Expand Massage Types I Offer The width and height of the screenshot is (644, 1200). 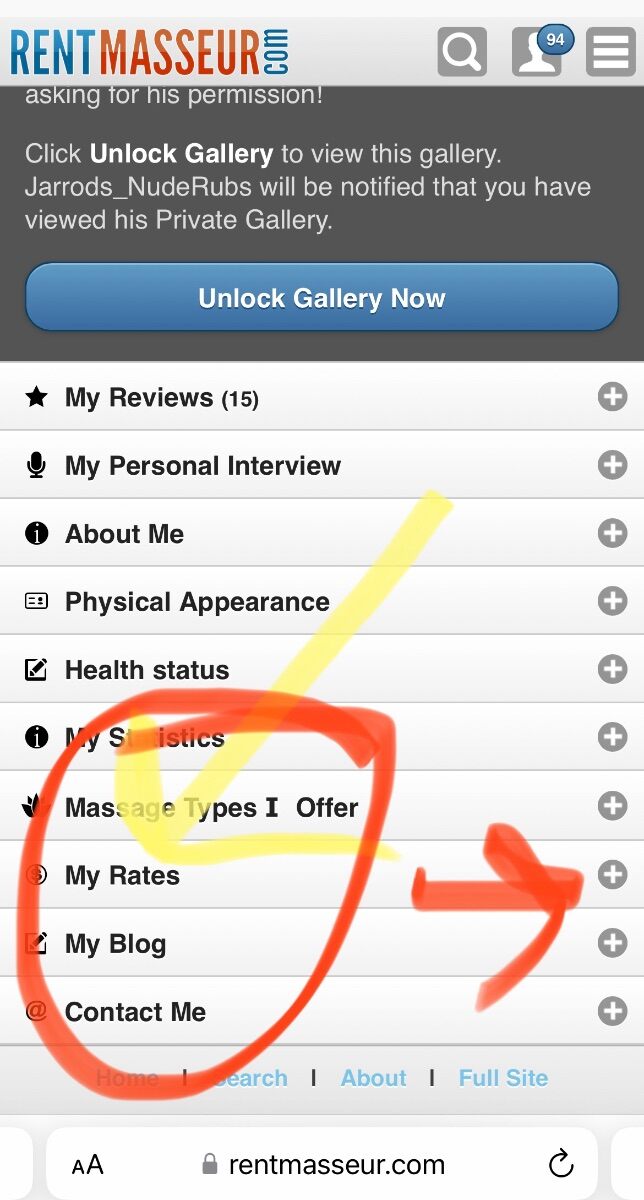(x=322, y=806)
